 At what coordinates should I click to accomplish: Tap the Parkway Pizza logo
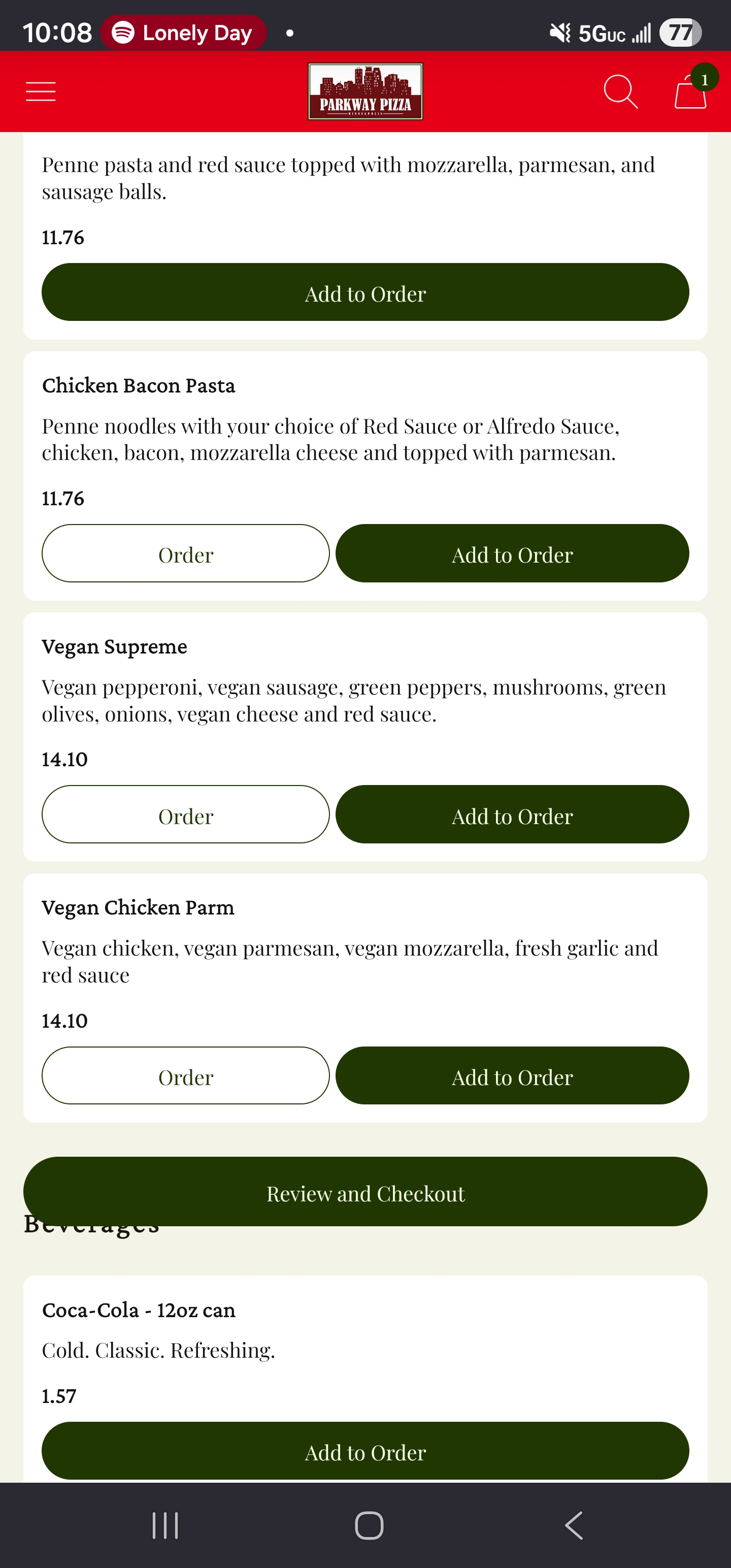tap(365, 92)
